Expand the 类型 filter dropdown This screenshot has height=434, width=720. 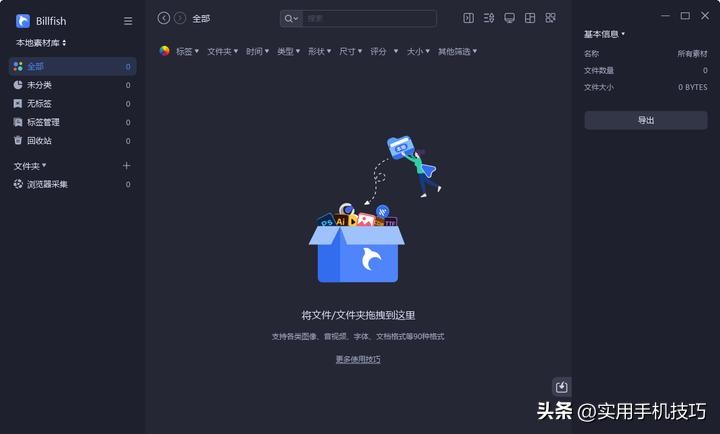[x=288, y=51]
